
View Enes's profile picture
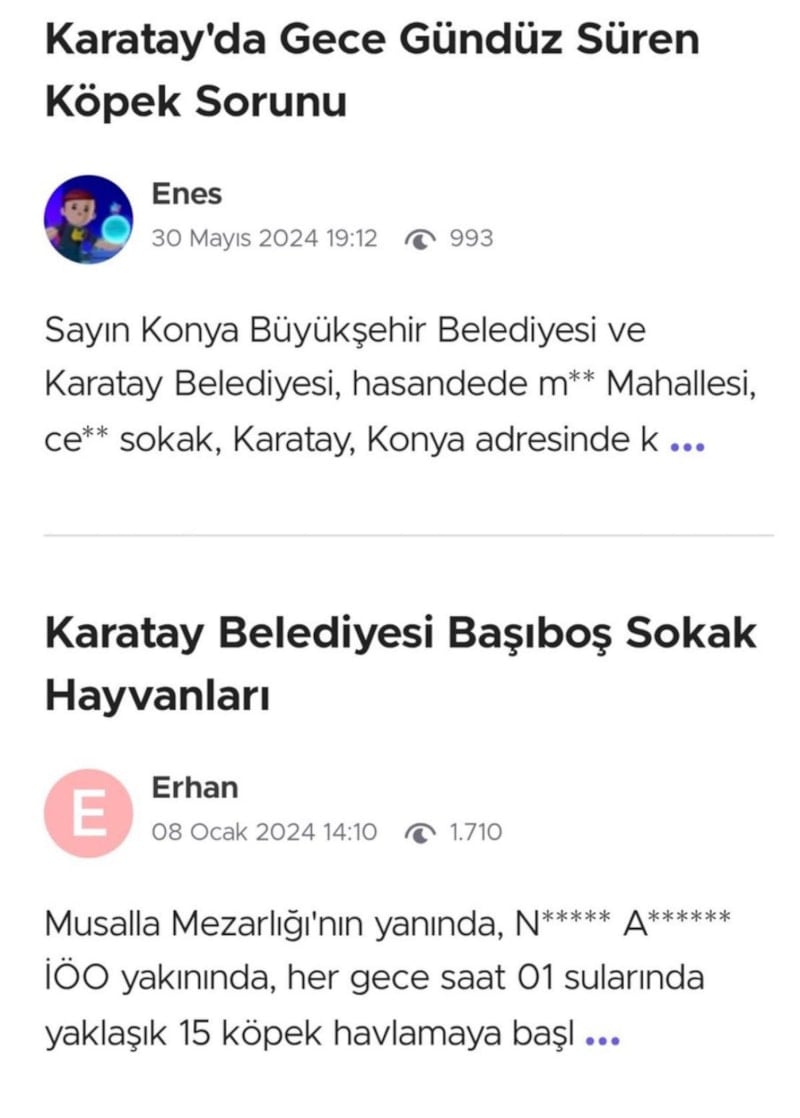[x=88, y=220]
